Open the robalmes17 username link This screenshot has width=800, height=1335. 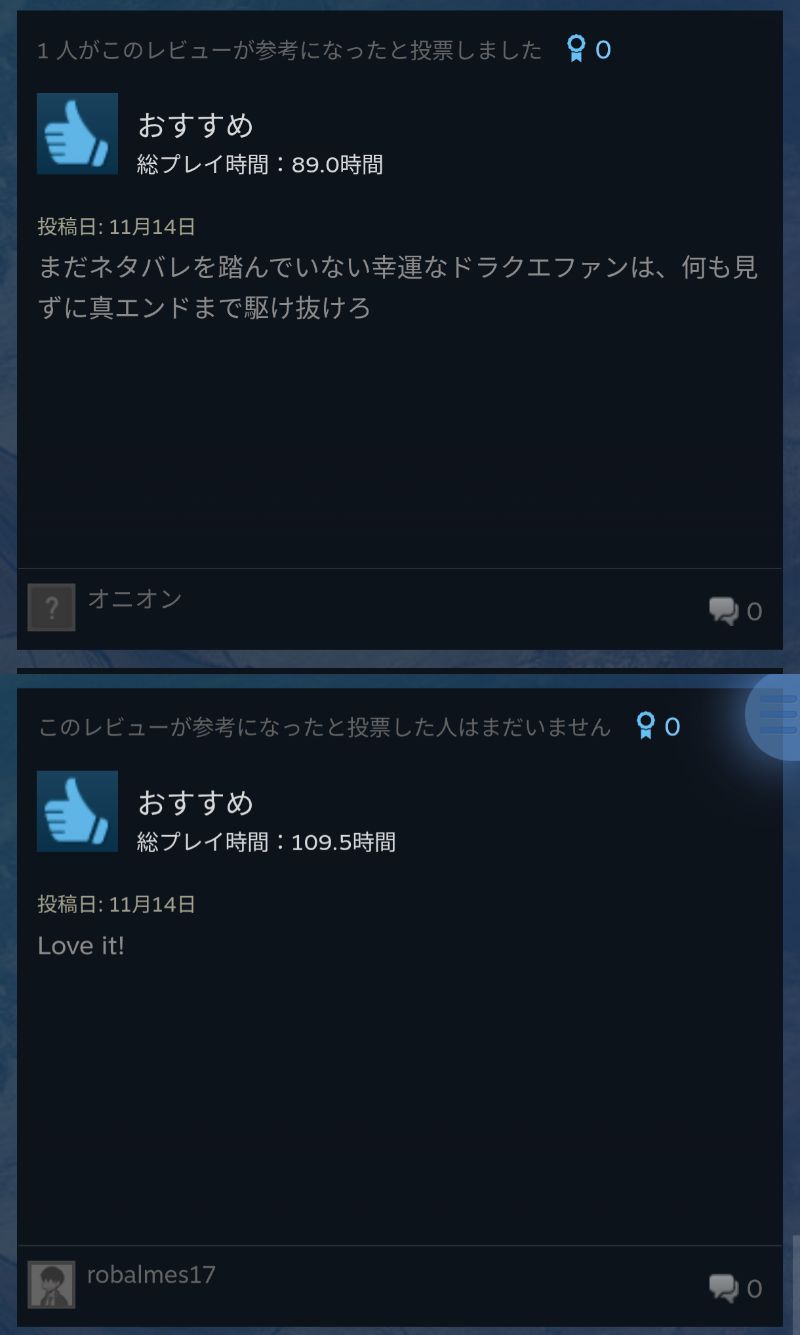[x=151, y=1275]
